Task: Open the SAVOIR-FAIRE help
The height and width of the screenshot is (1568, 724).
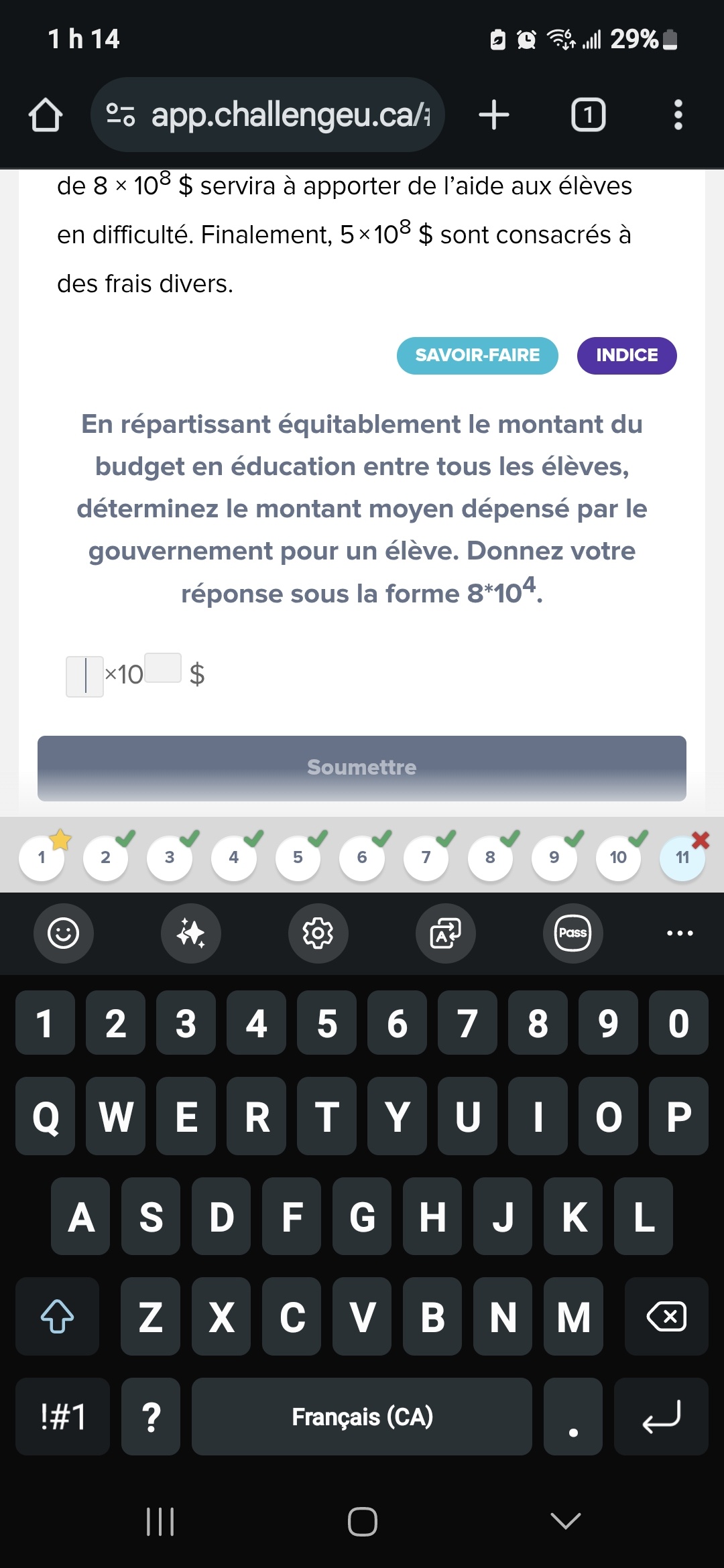Action: 477,355
